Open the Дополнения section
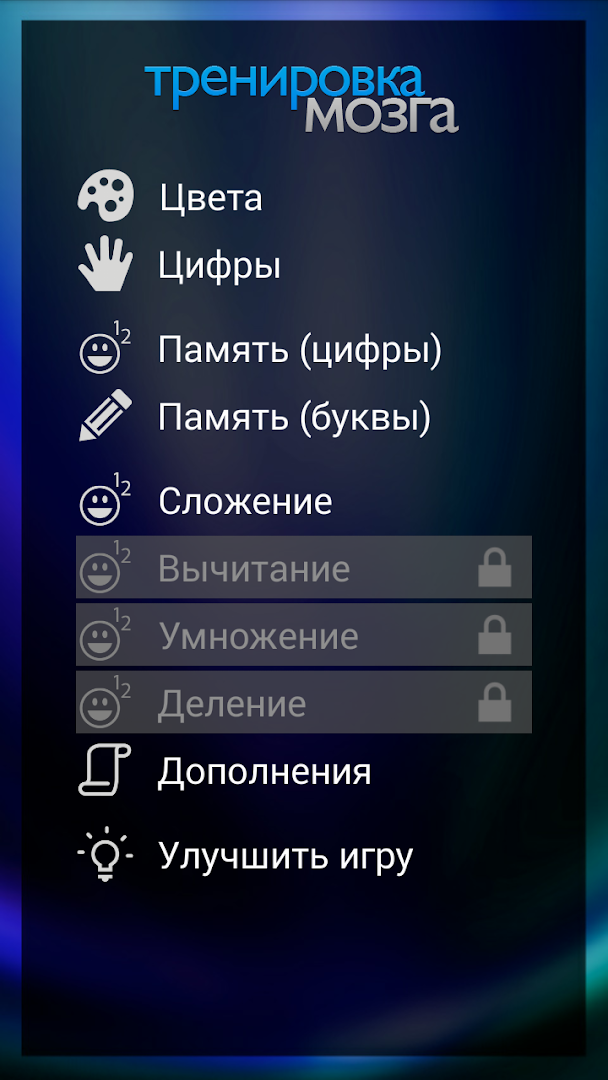This screenshot has width=608, height=1080. [264, 772]
